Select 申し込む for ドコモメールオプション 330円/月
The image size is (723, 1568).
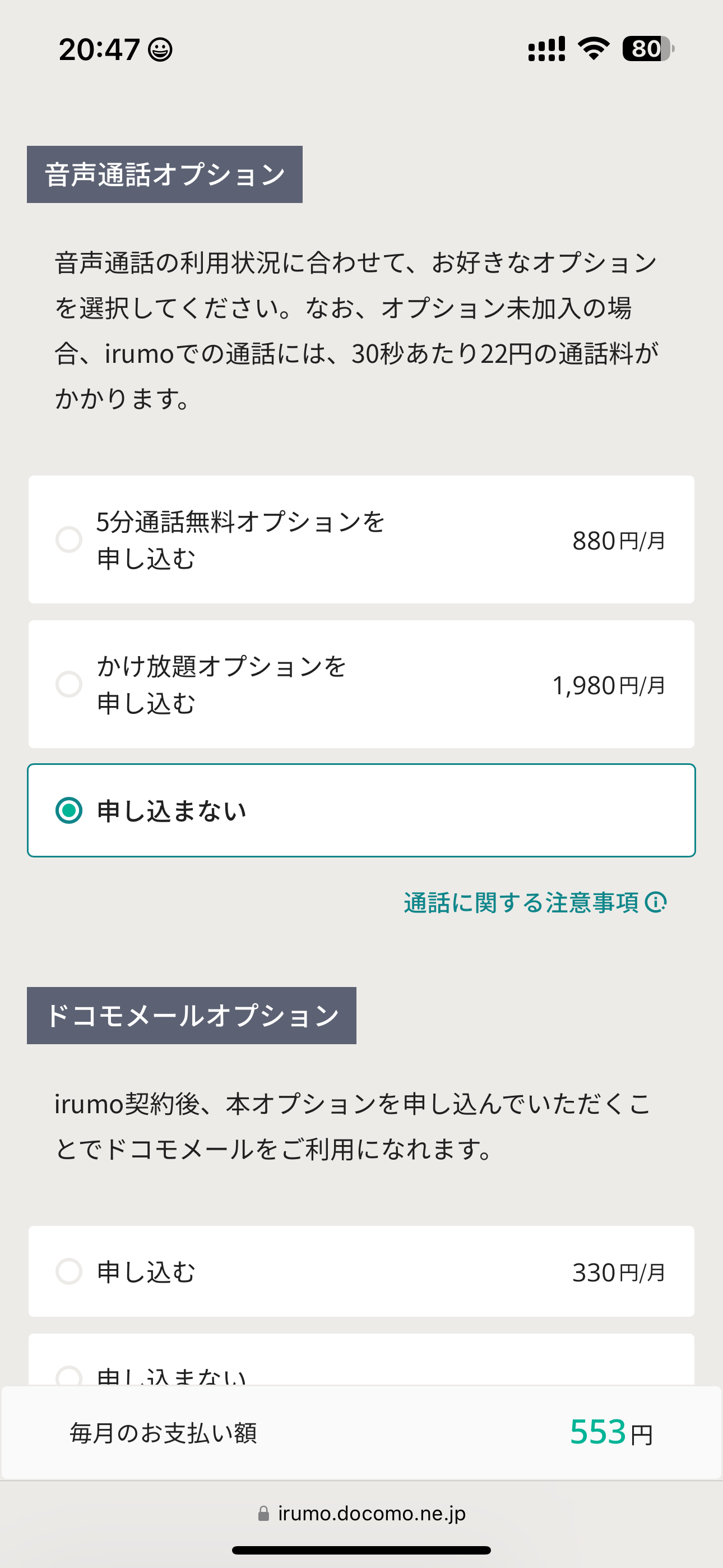tap(361, 1271)
